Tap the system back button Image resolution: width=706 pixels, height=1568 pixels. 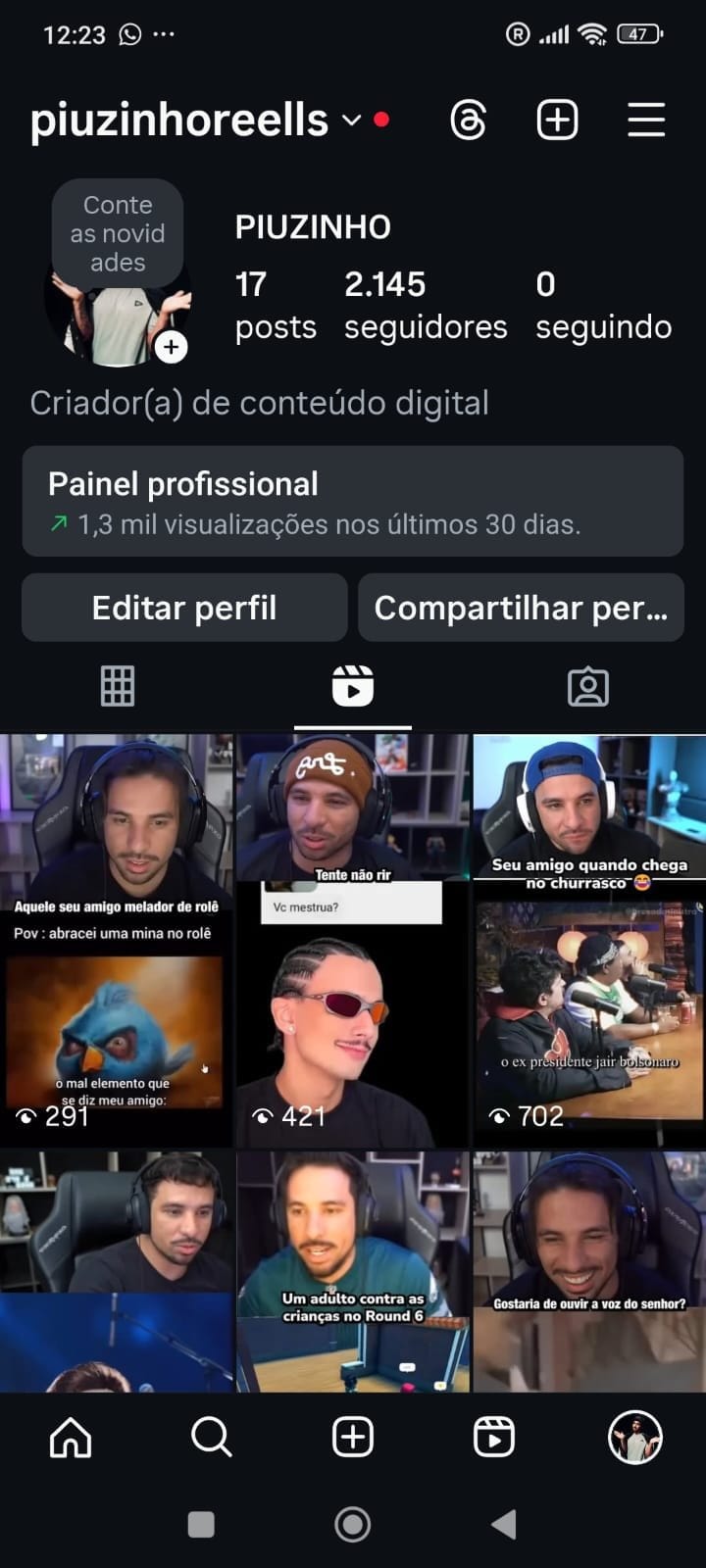[x=504, y=1524]
